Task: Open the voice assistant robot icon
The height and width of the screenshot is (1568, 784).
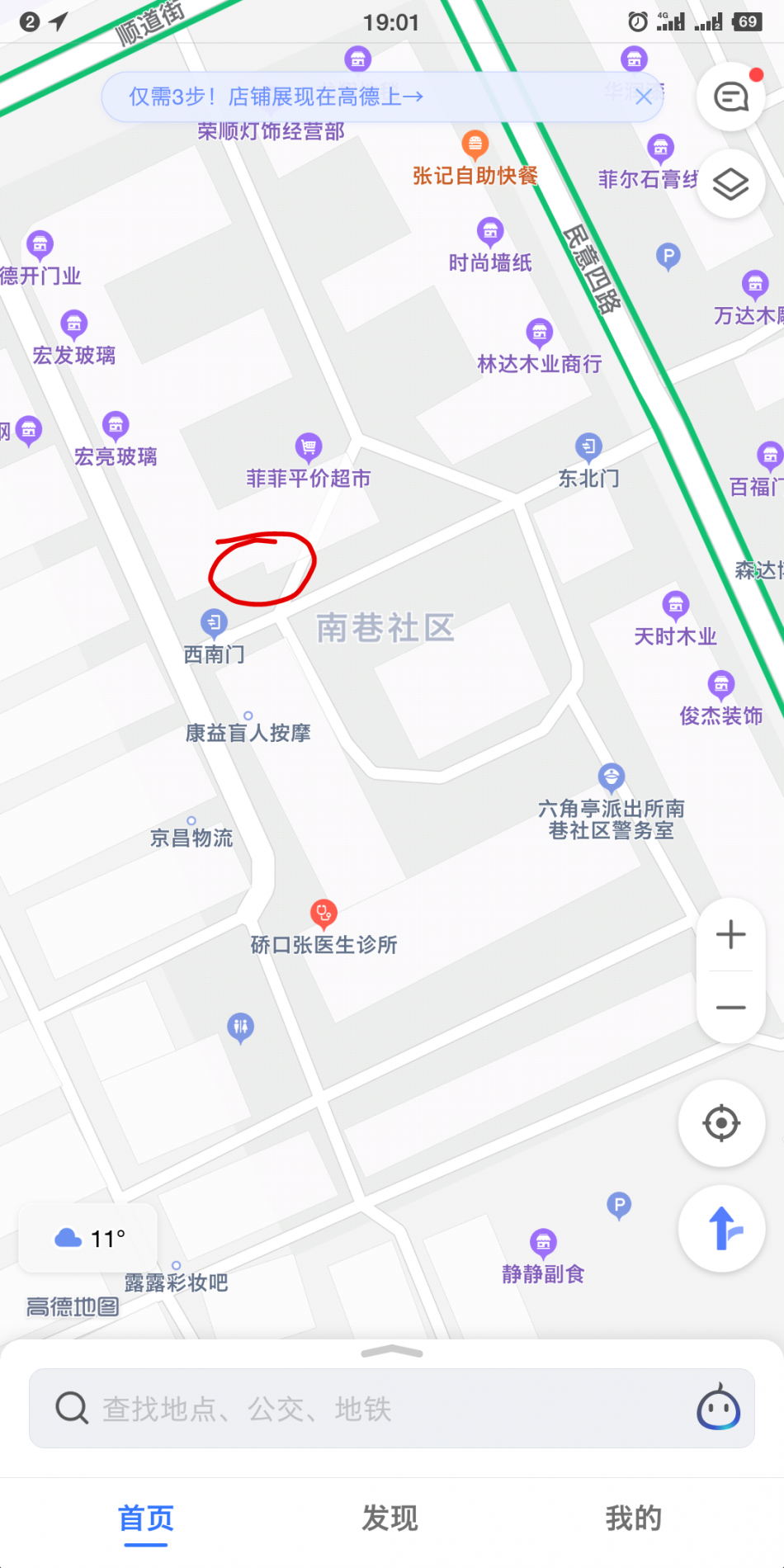Action: [718, 1408]
